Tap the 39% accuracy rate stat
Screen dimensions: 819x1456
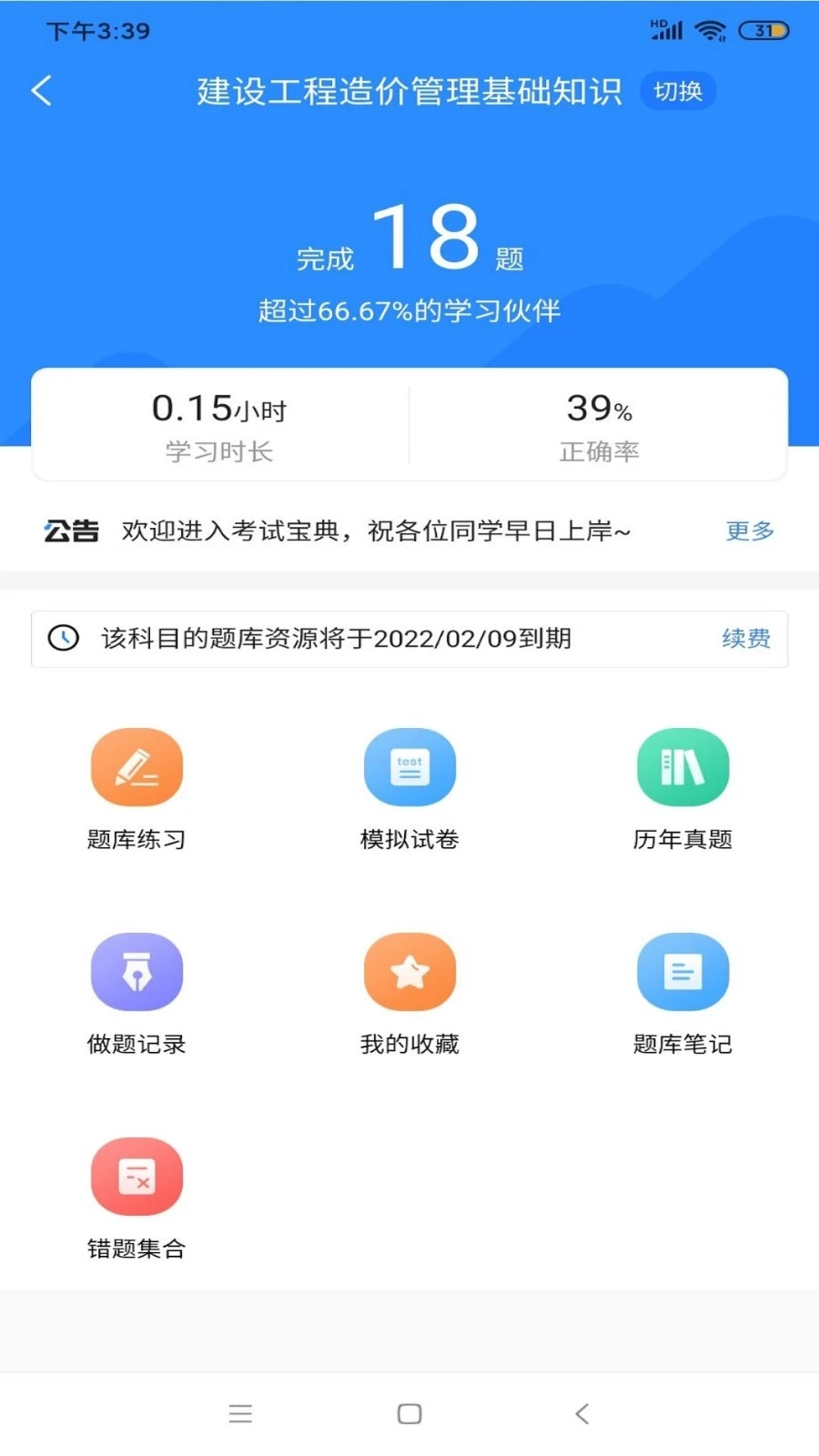[x=599, y=423]
